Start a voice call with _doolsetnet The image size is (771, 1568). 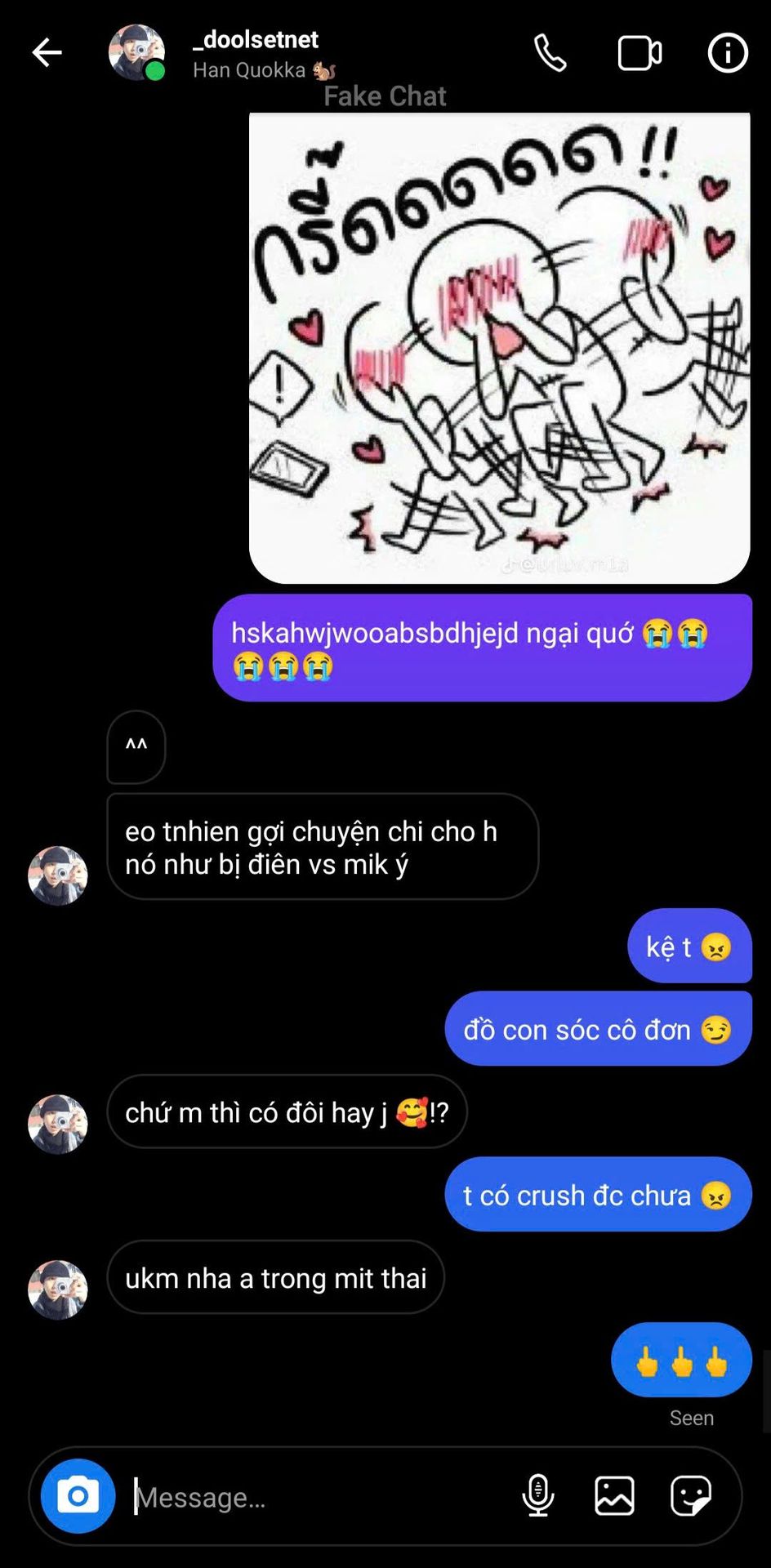click(550, 53)
